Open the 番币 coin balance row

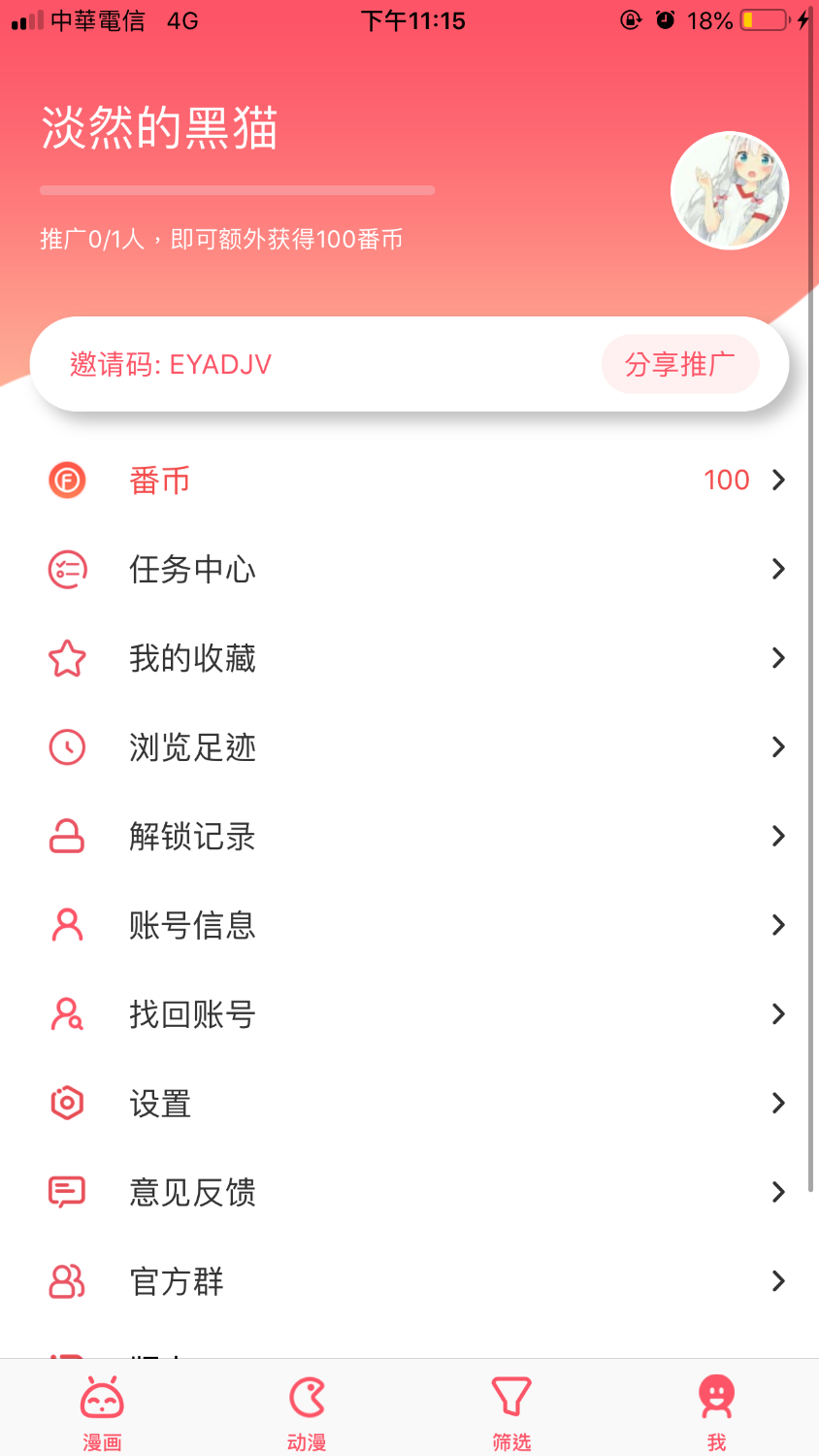(408, 480)
